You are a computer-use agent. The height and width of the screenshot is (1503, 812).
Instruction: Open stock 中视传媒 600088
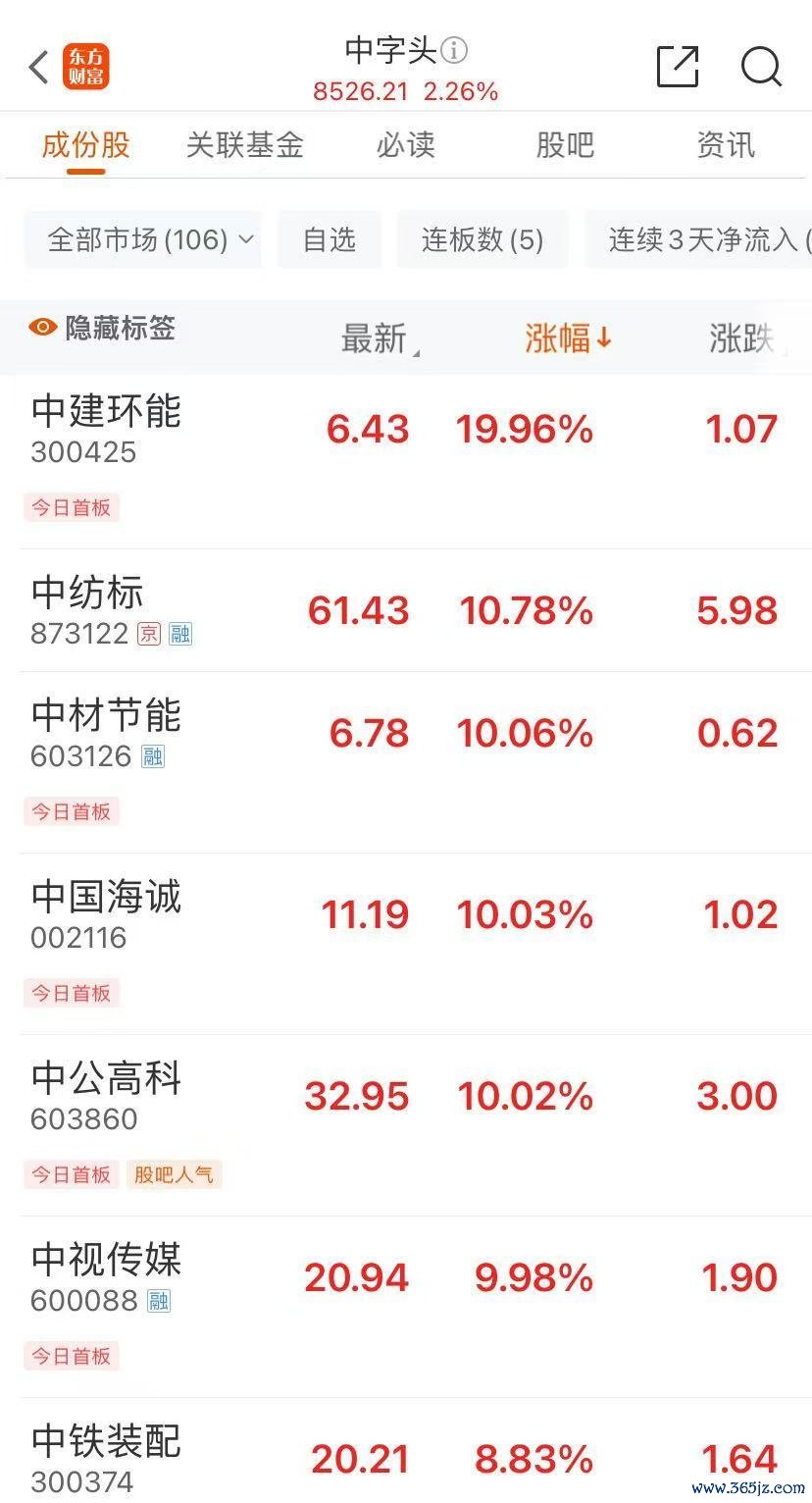tap(406, 1307)
